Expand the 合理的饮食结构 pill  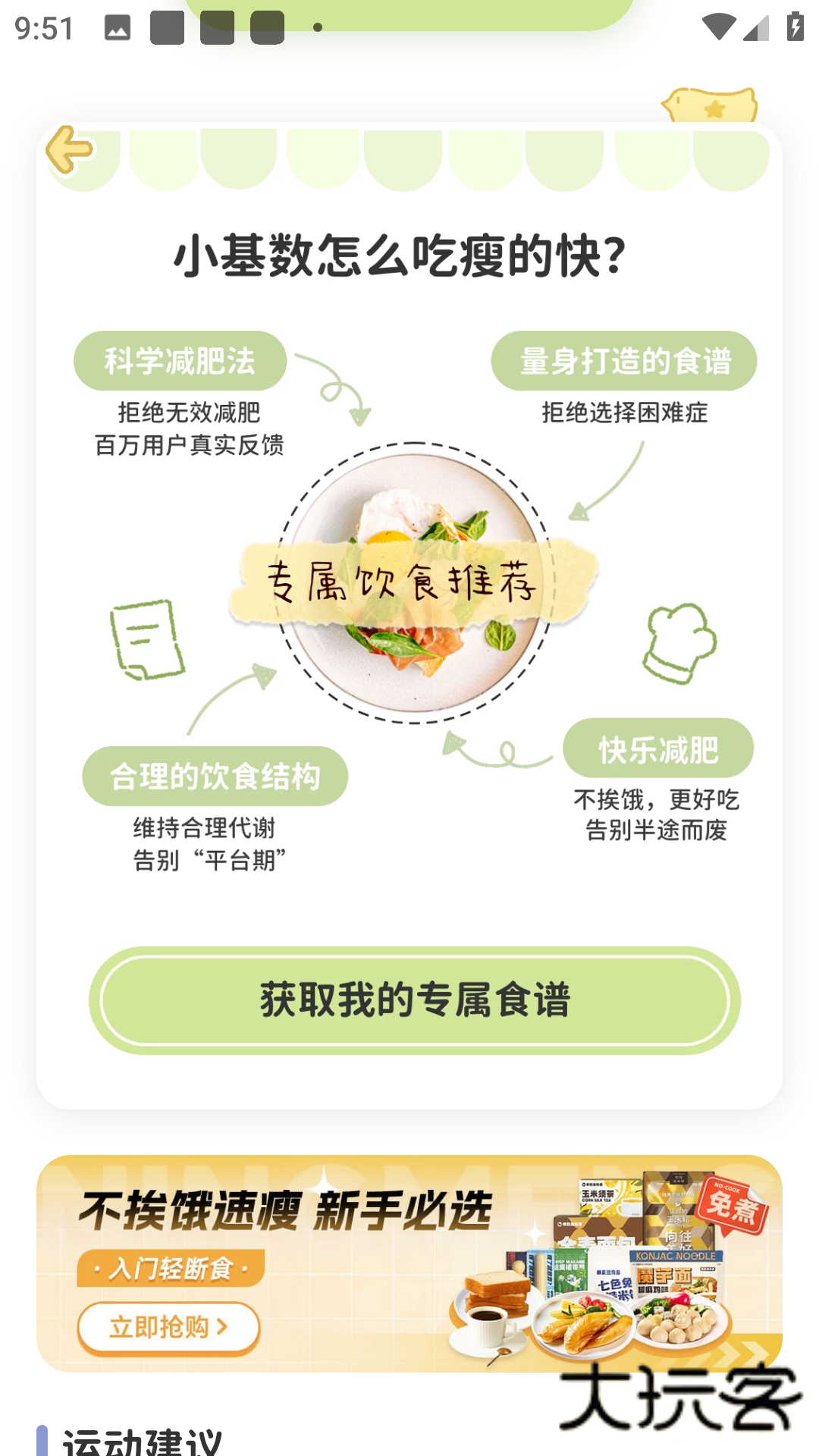point(215,775)
